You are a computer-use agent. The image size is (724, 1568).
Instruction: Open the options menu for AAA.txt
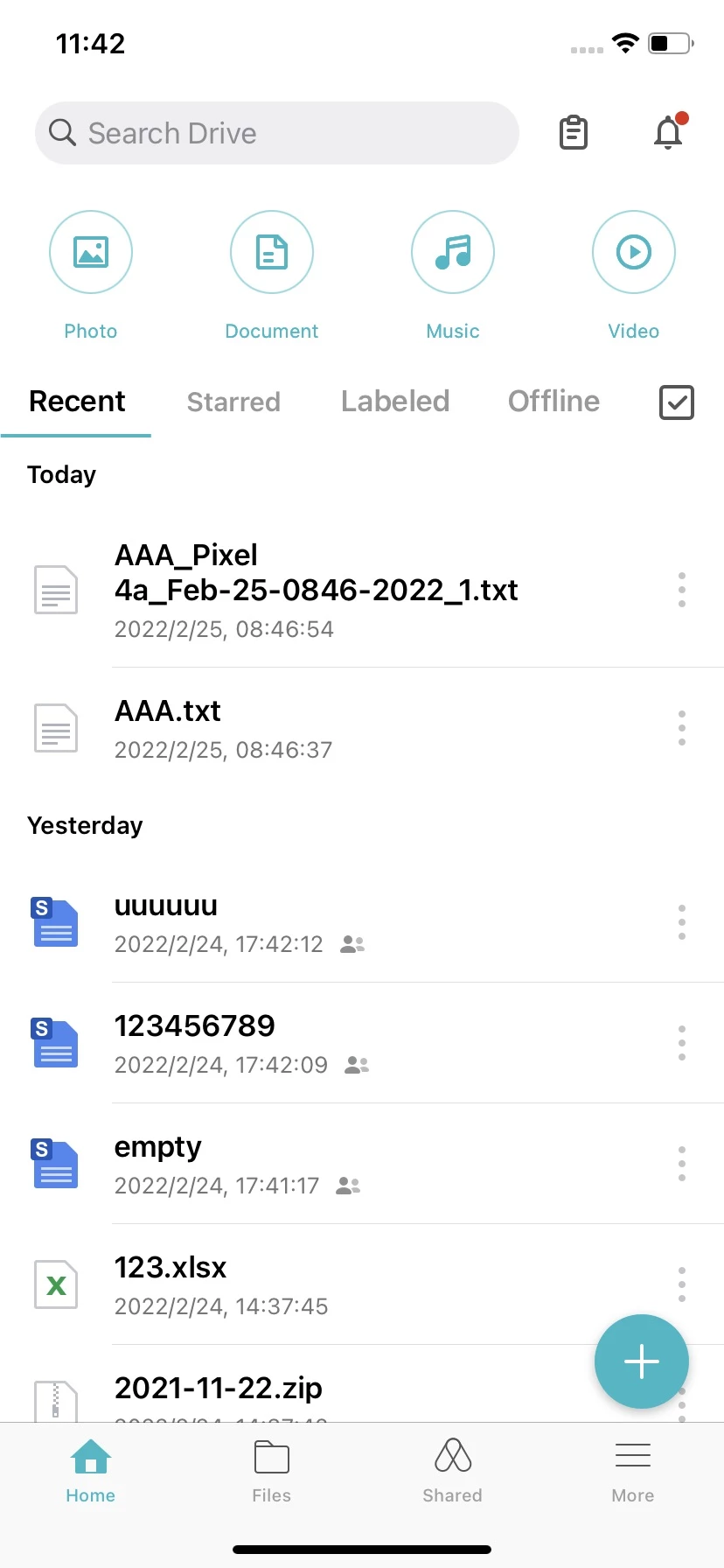pyautogui.click(x=681, y=727)
